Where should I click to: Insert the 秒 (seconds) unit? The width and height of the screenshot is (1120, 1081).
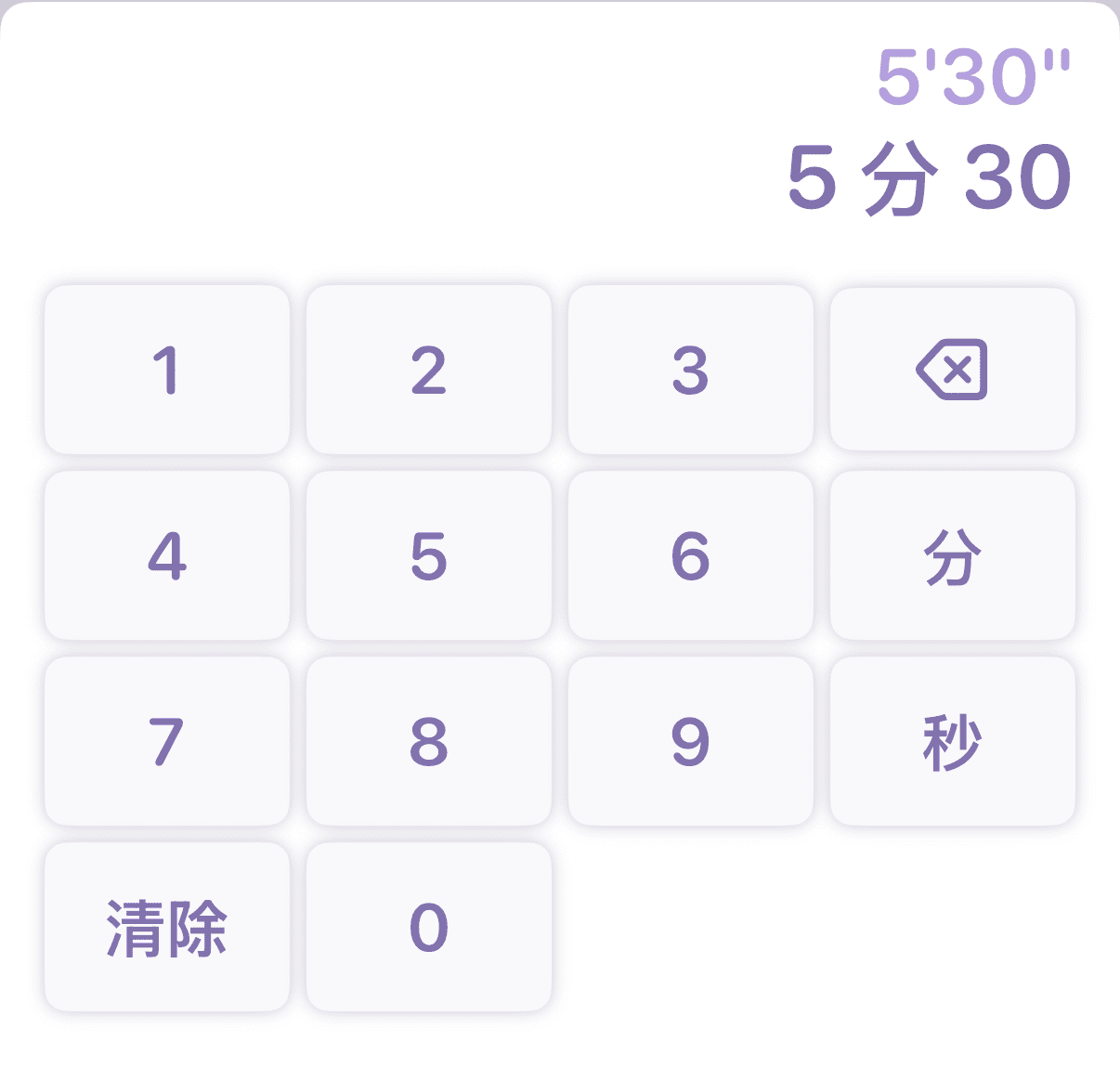click(x=952, y=741)
